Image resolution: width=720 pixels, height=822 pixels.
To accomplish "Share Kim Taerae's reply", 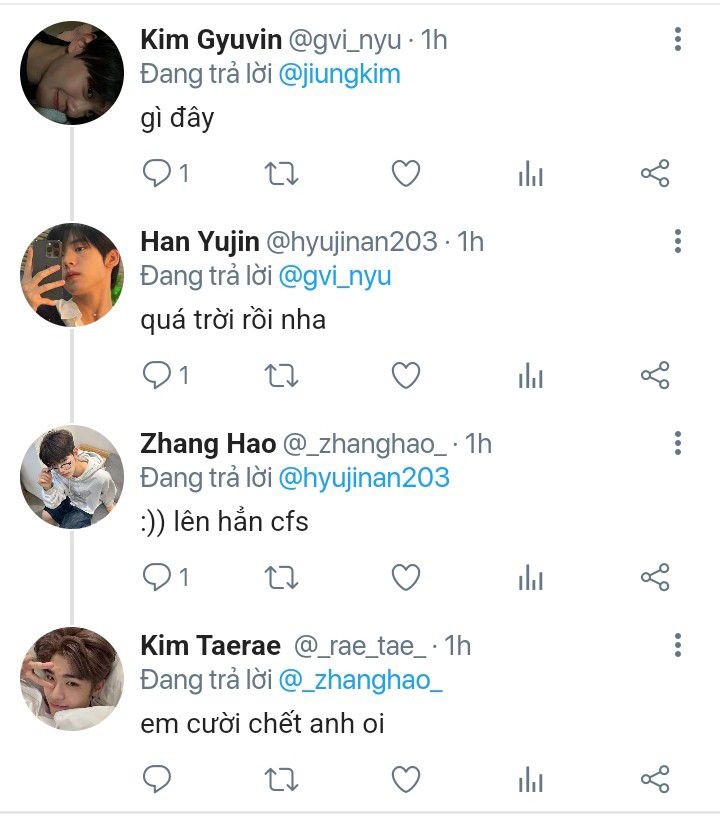I will pos(655,779).
